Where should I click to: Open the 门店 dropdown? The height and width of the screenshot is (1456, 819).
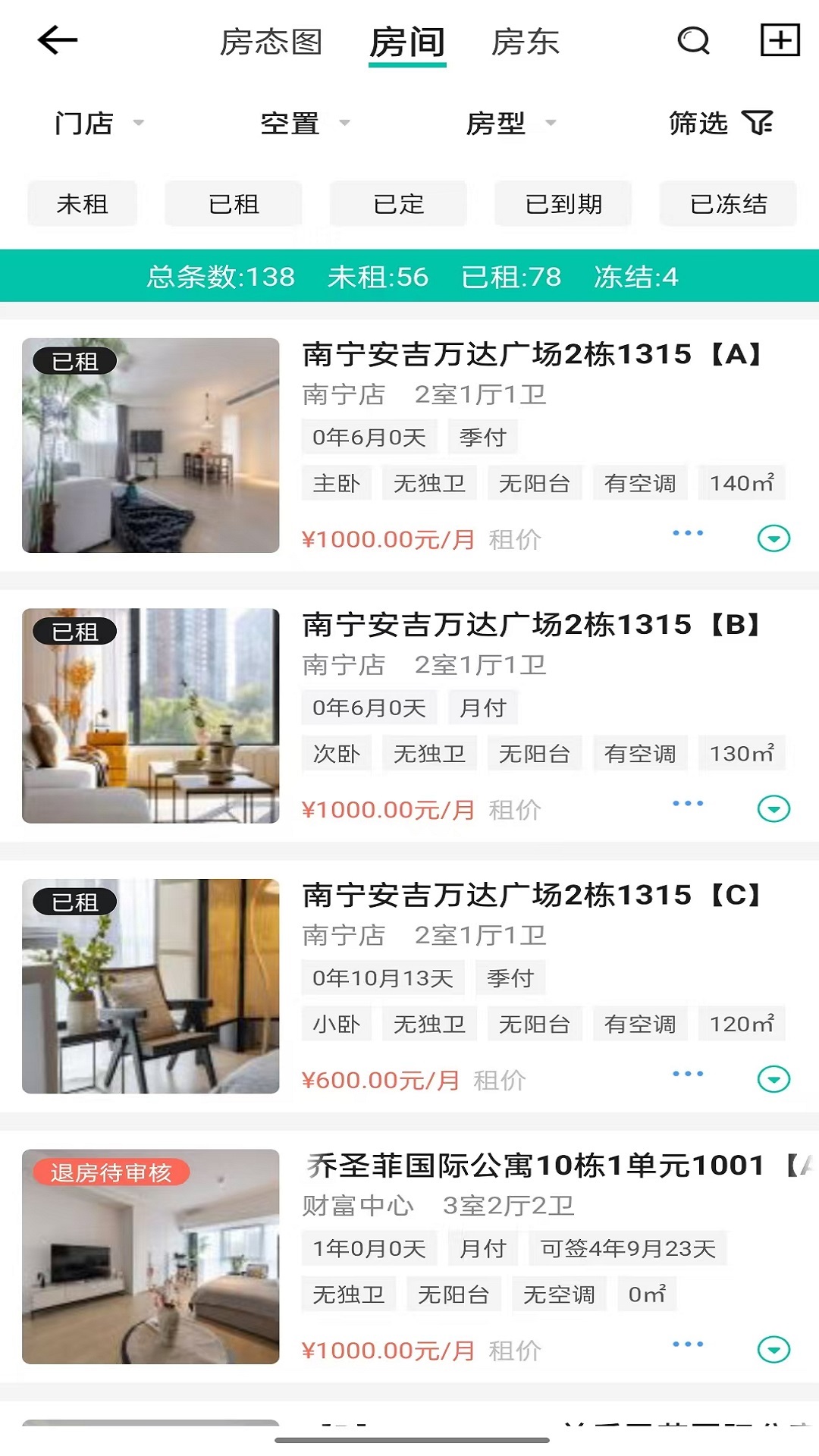(x=99, y=123)
